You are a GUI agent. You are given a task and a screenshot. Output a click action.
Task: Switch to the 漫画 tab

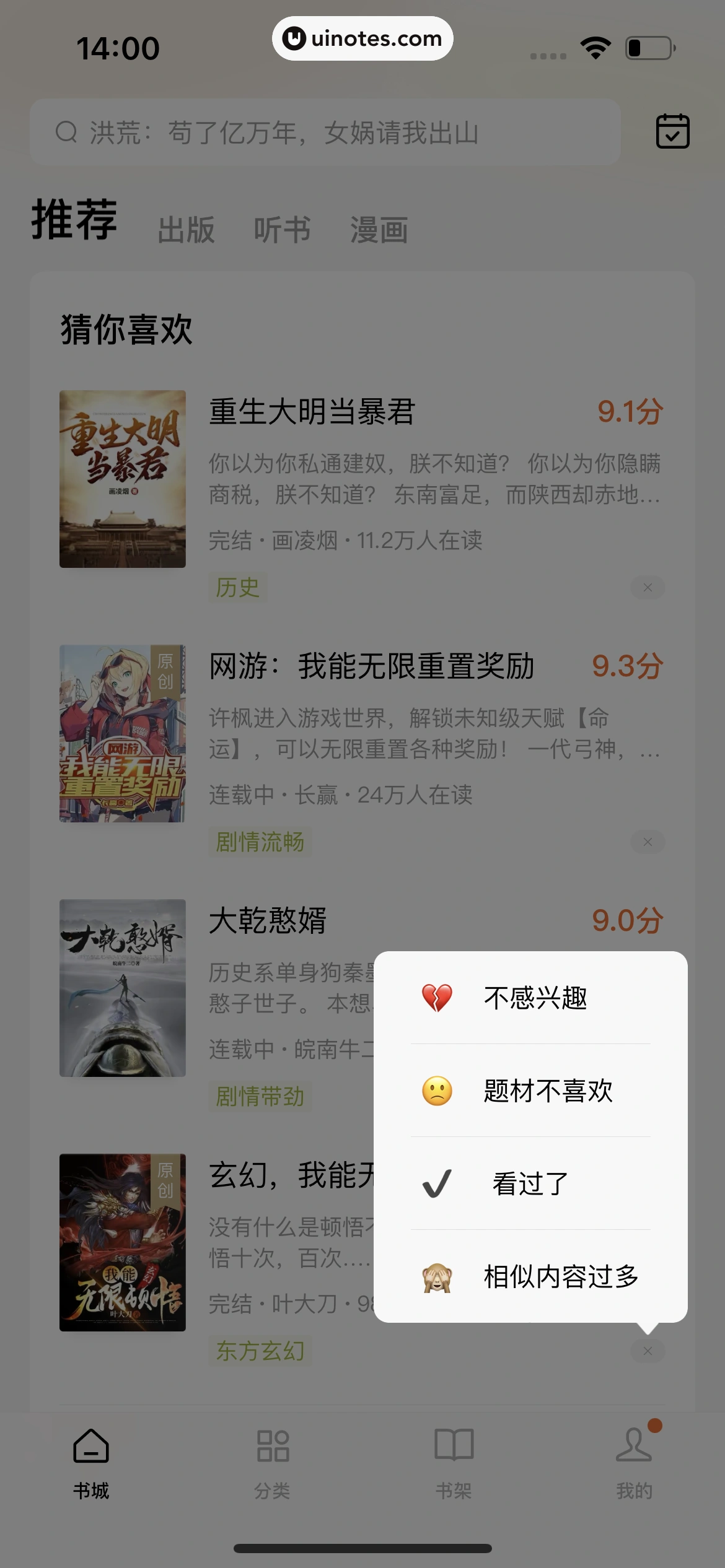(379, 230)
